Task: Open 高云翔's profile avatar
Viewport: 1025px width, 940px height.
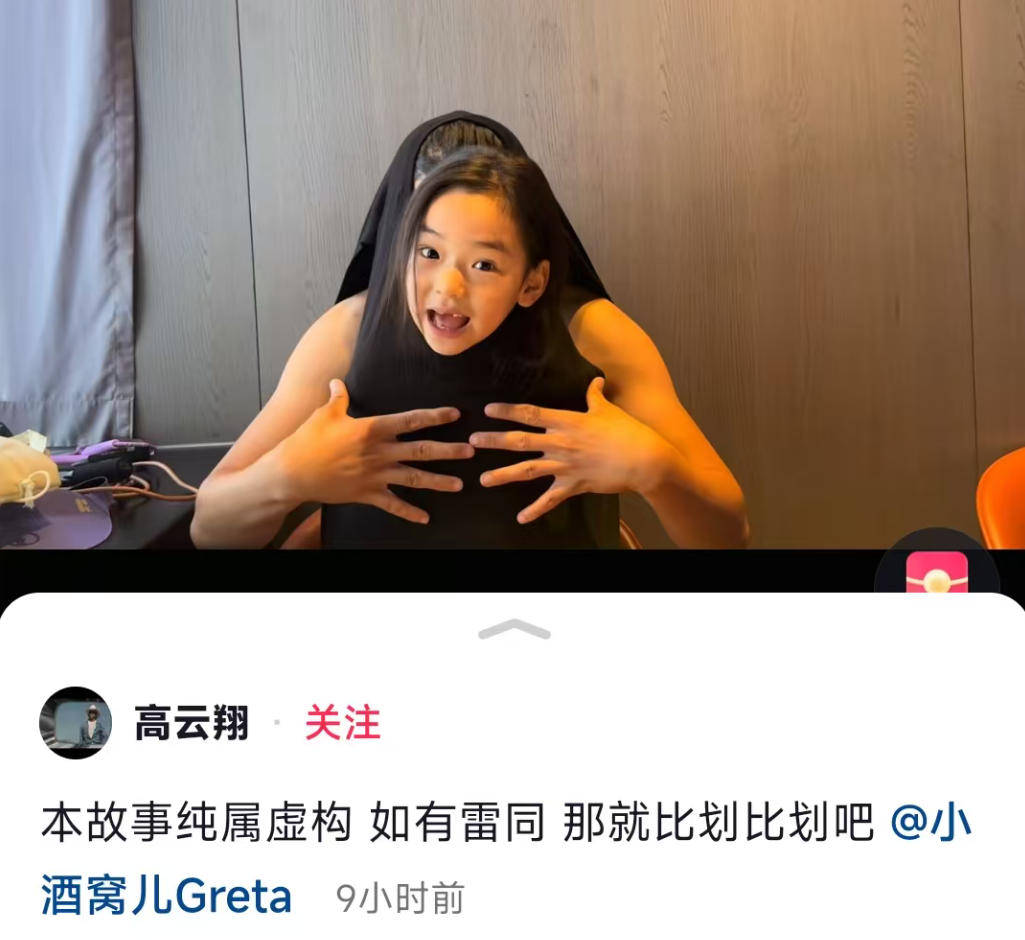Action: point(75,723)
